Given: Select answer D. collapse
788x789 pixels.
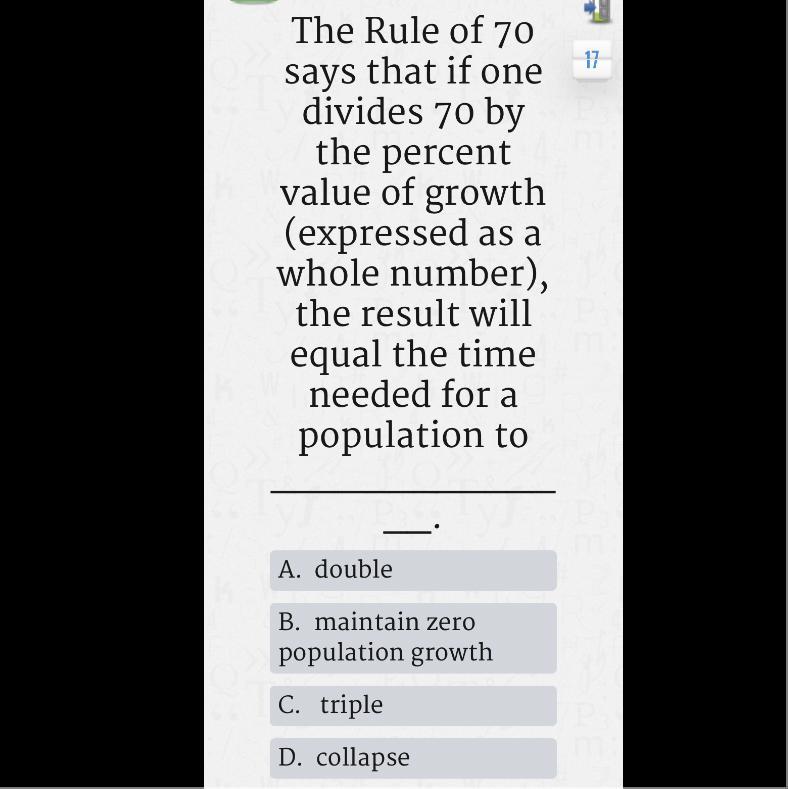Looking at the screenshot, I should click(x=412, y=757).
